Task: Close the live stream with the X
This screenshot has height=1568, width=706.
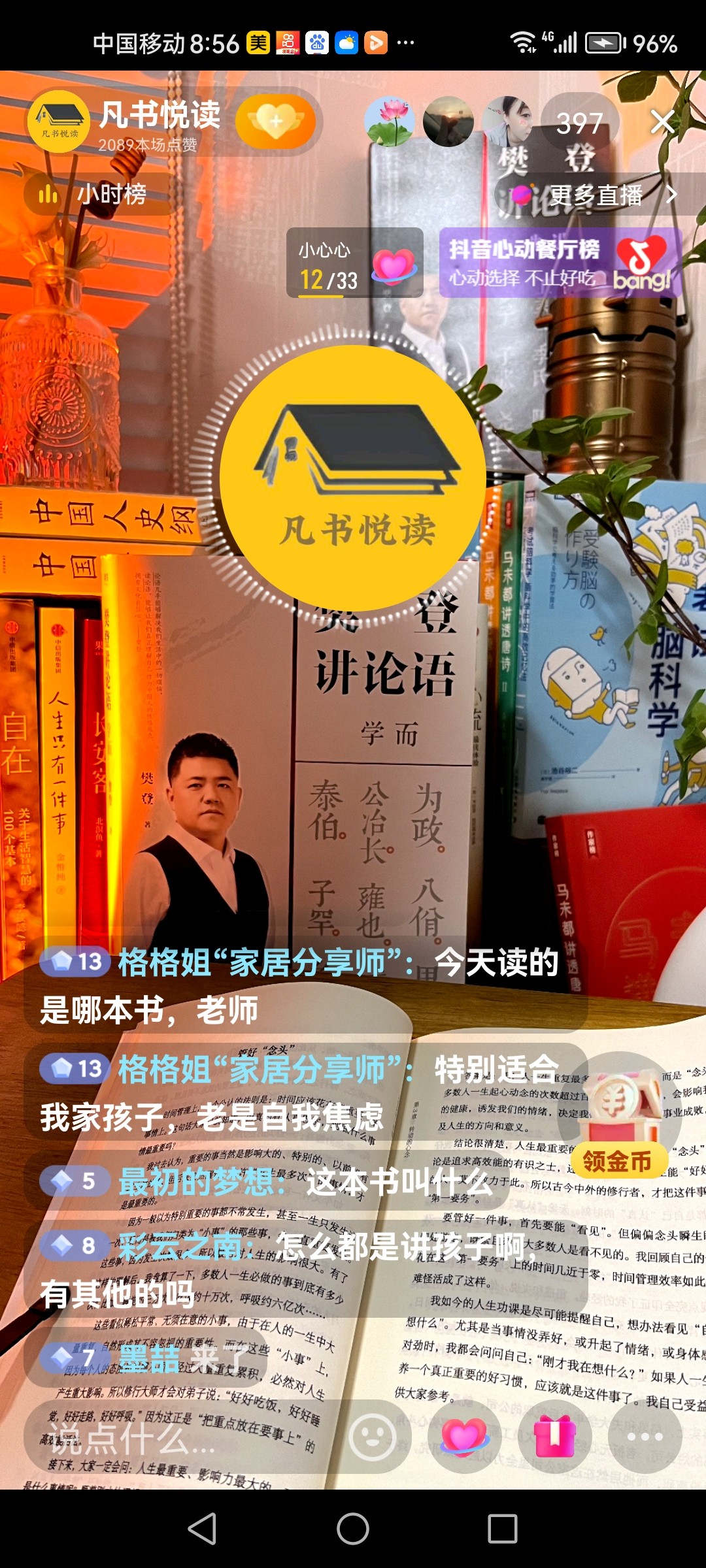Action: point(663,122)
